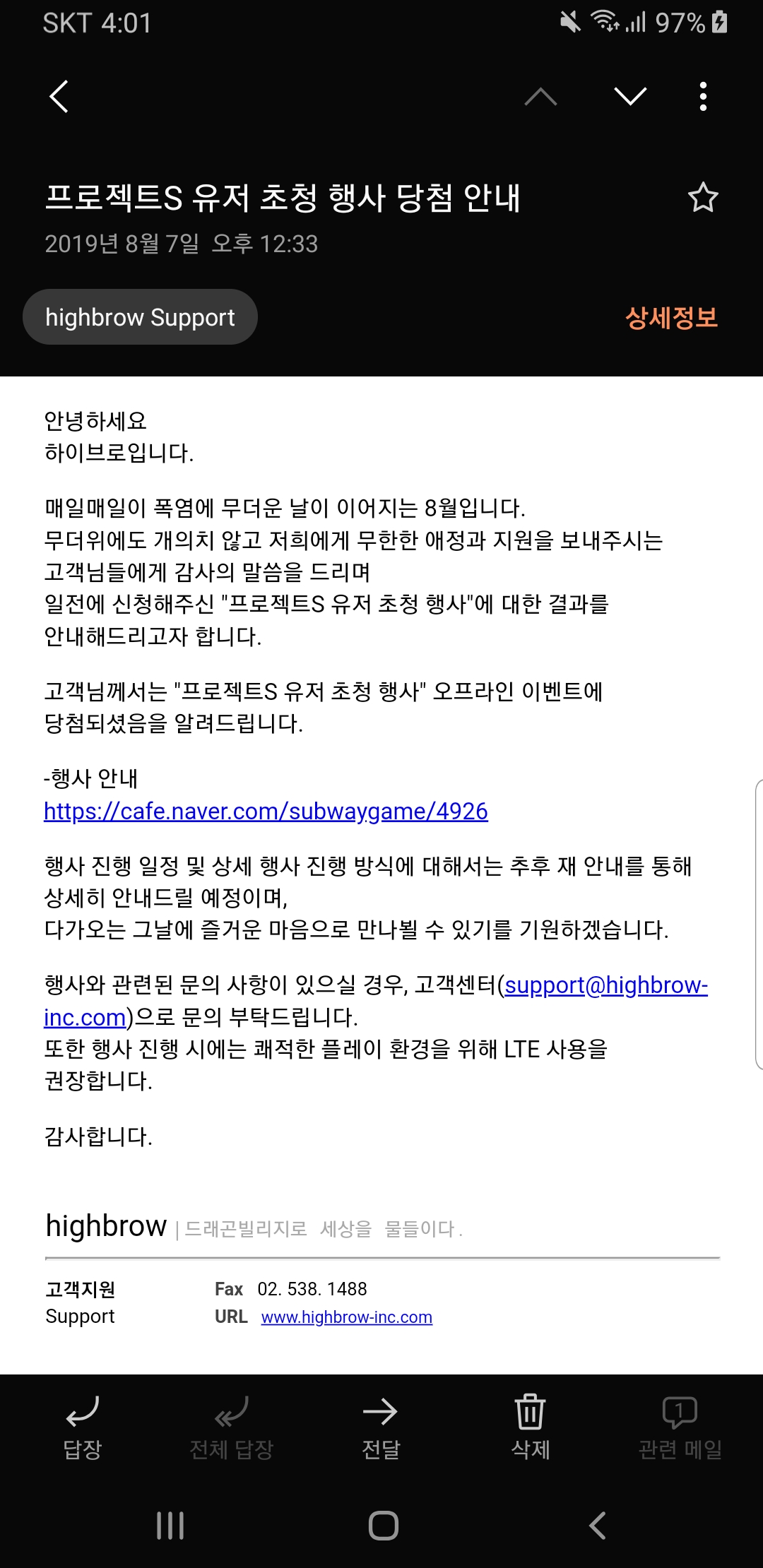Tap the highbrow Support sender chip
Screen dimensions: 763x1568
point(140,317)
